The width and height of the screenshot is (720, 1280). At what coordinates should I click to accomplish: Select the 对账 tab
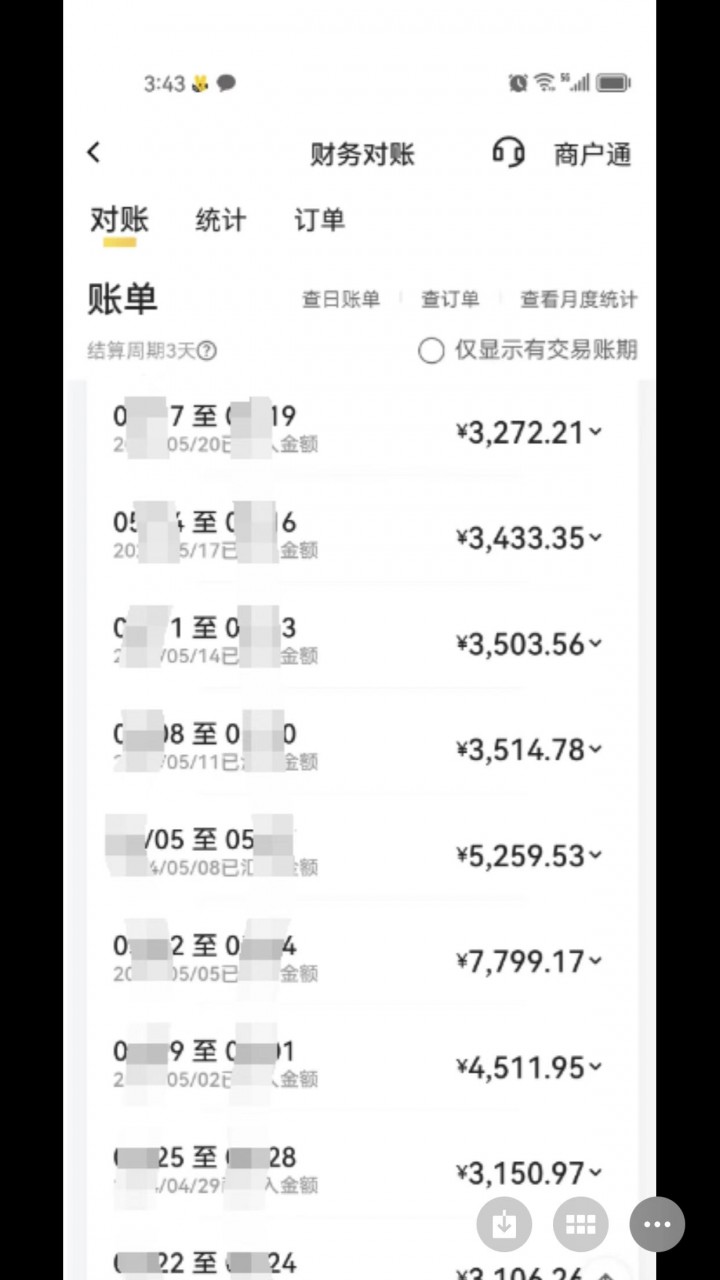(119, 220)
